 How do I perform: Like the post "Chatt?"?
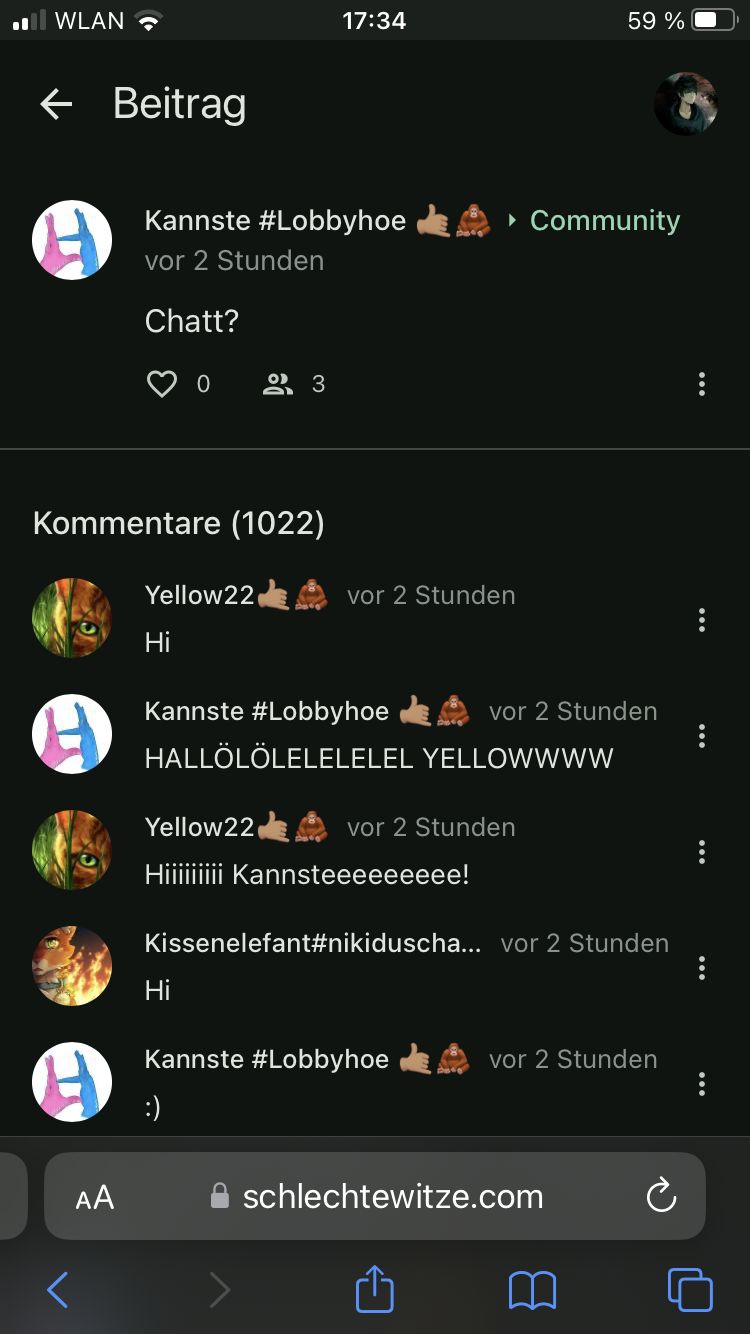click(162, 384)
